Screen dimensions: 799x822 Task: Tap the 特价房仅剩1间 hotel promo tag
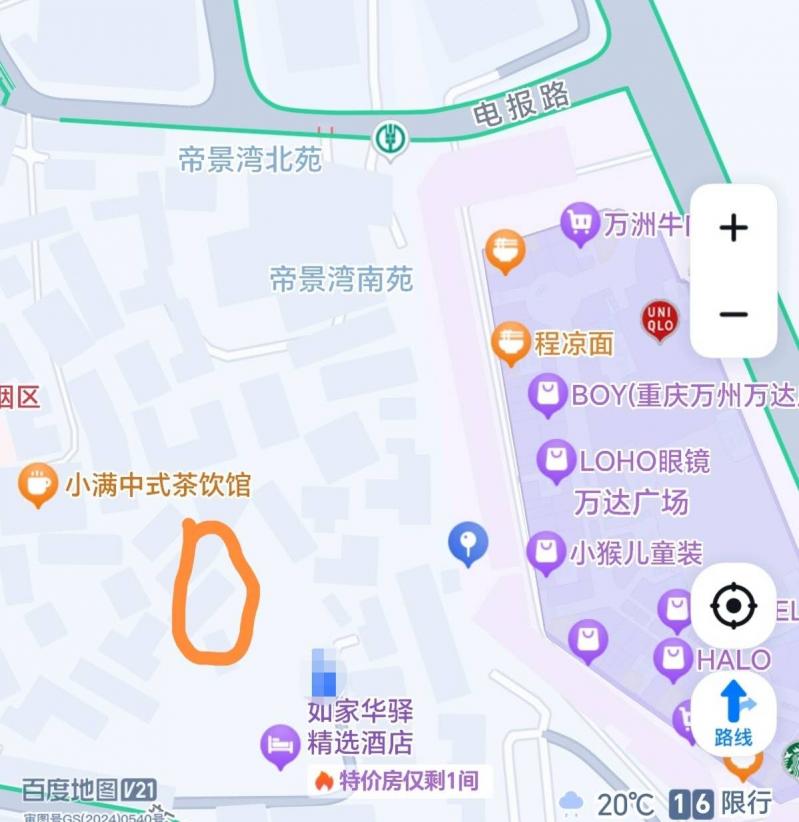398,781
